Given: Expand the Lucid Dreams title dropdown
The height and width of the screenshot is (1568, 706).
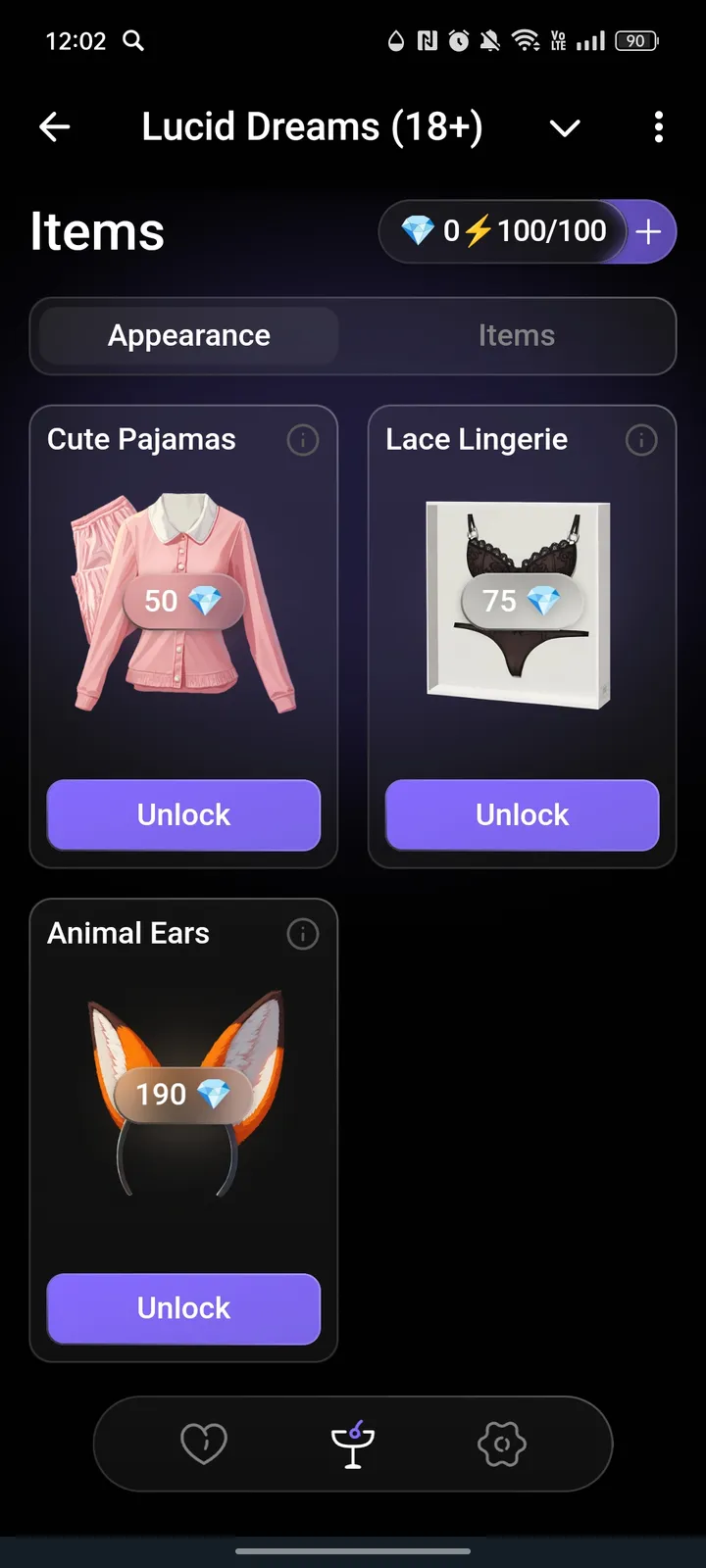Looking at the screenshot, I should coord(565,127).
